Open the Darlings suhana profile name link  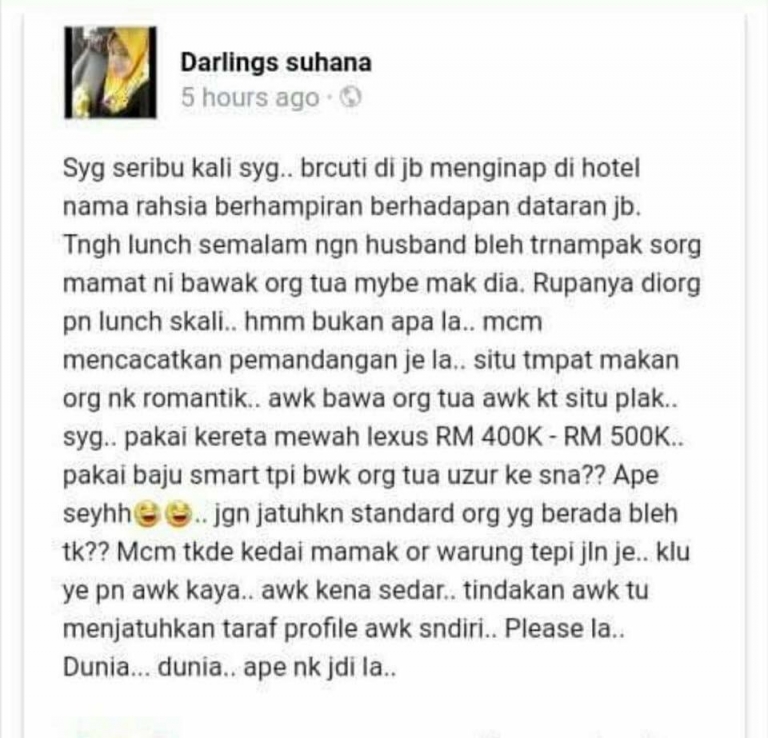click(x=276, y=62)
